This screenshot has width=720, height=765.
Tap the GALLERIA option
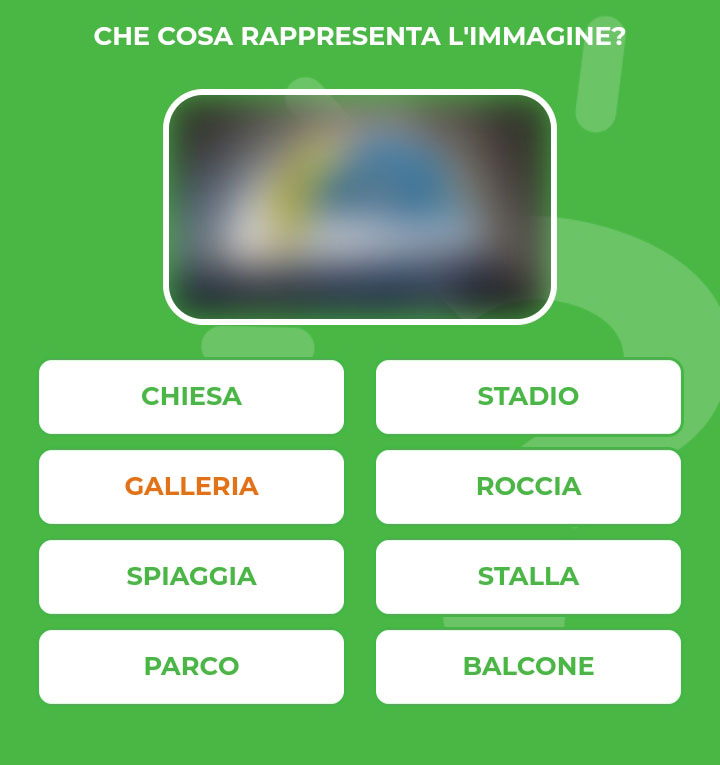point(191,487)
